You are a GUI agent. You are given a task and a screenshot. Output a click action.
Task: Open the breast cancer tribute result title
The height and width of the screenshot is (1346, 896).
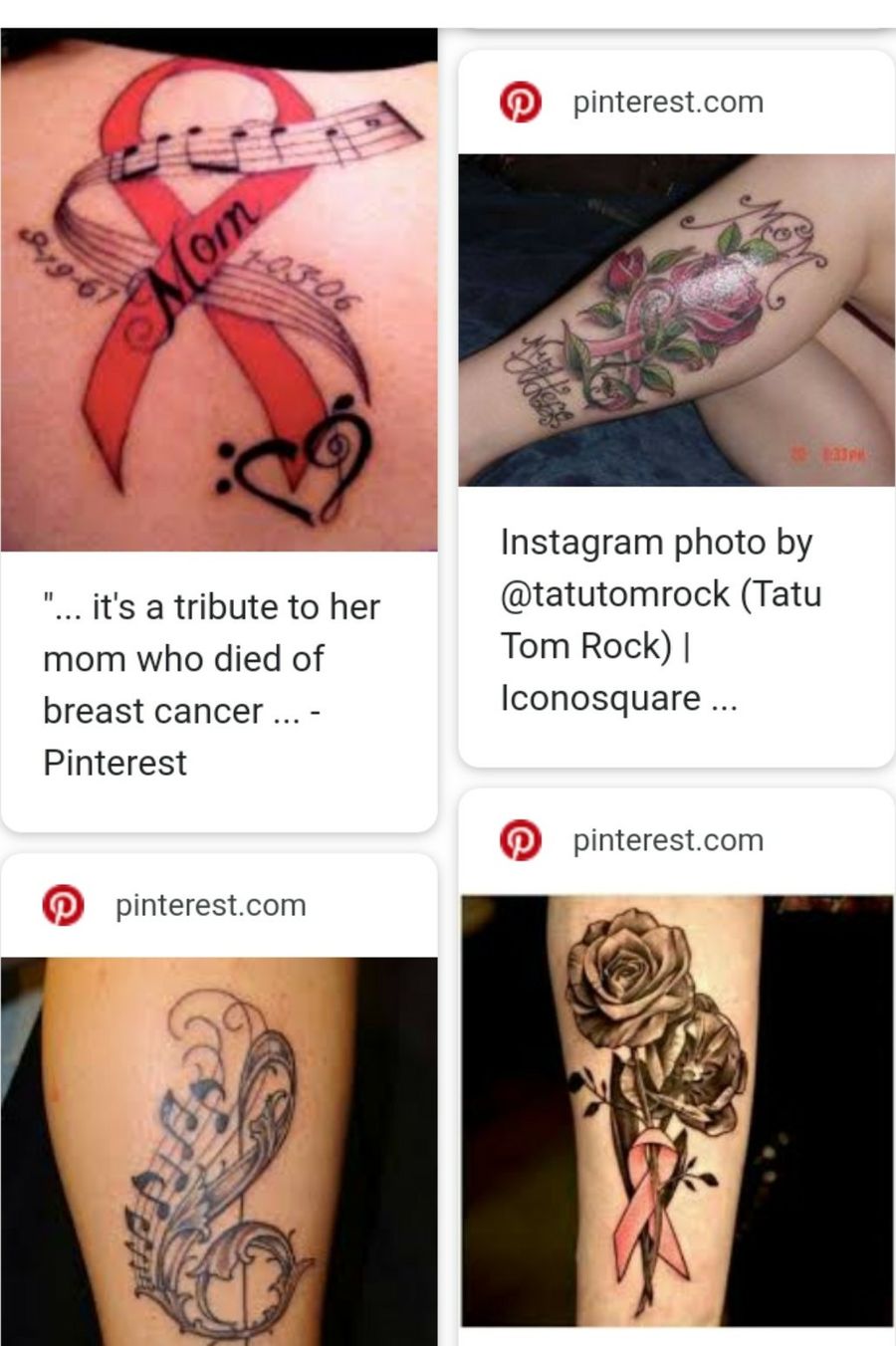(211, 685)
